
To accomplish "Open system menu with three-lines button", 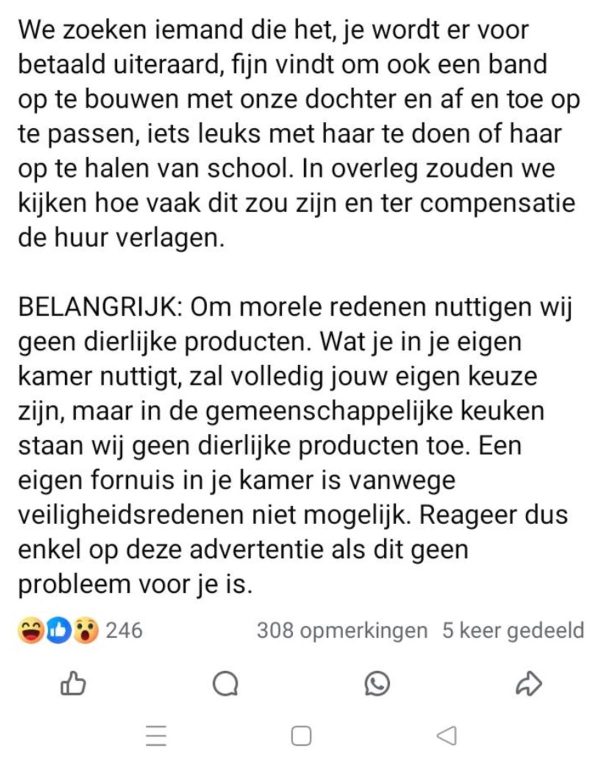I will pos(155,737).
